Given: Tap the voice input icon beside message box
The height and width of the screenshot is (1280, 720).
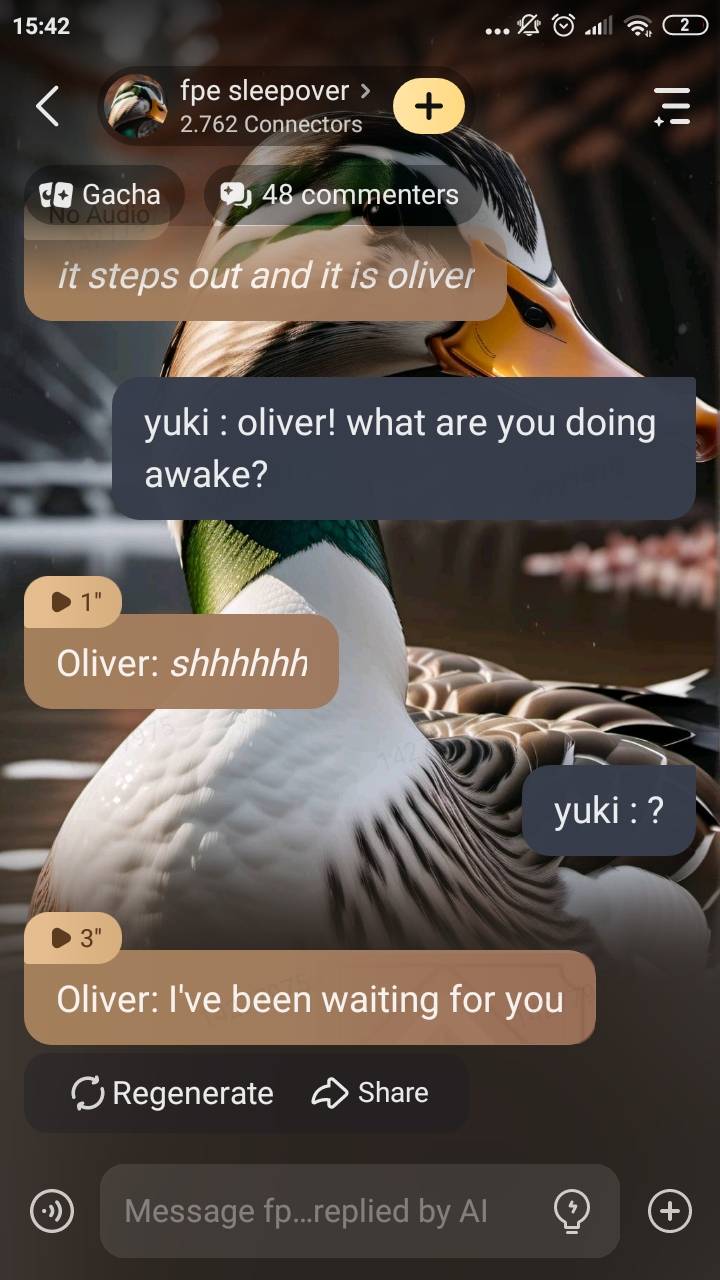Looking at the screenshot, I should coord(52,1212).
